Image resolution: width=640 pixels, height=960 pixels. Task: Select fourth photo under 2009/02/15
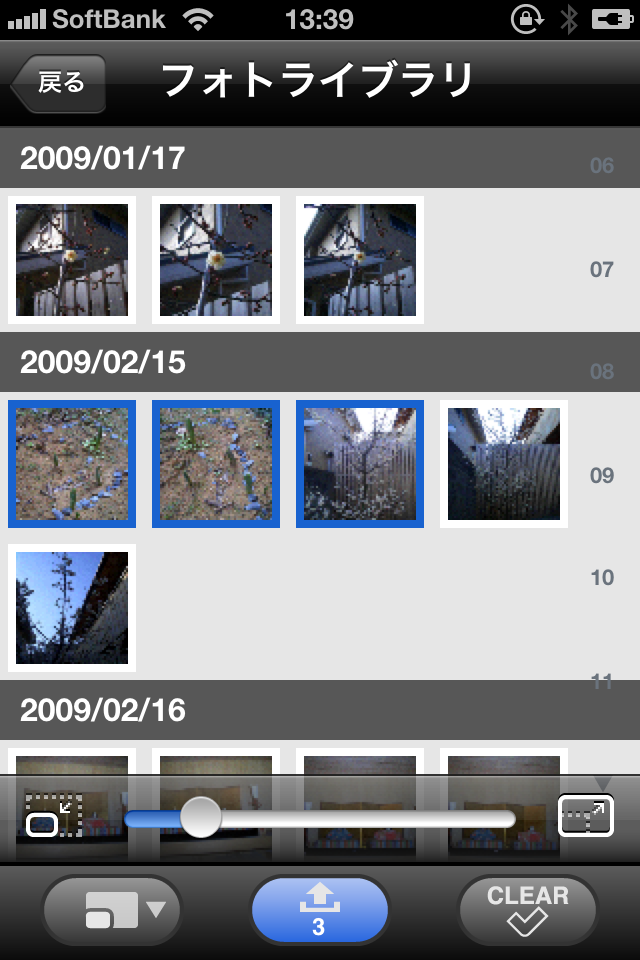504,464
